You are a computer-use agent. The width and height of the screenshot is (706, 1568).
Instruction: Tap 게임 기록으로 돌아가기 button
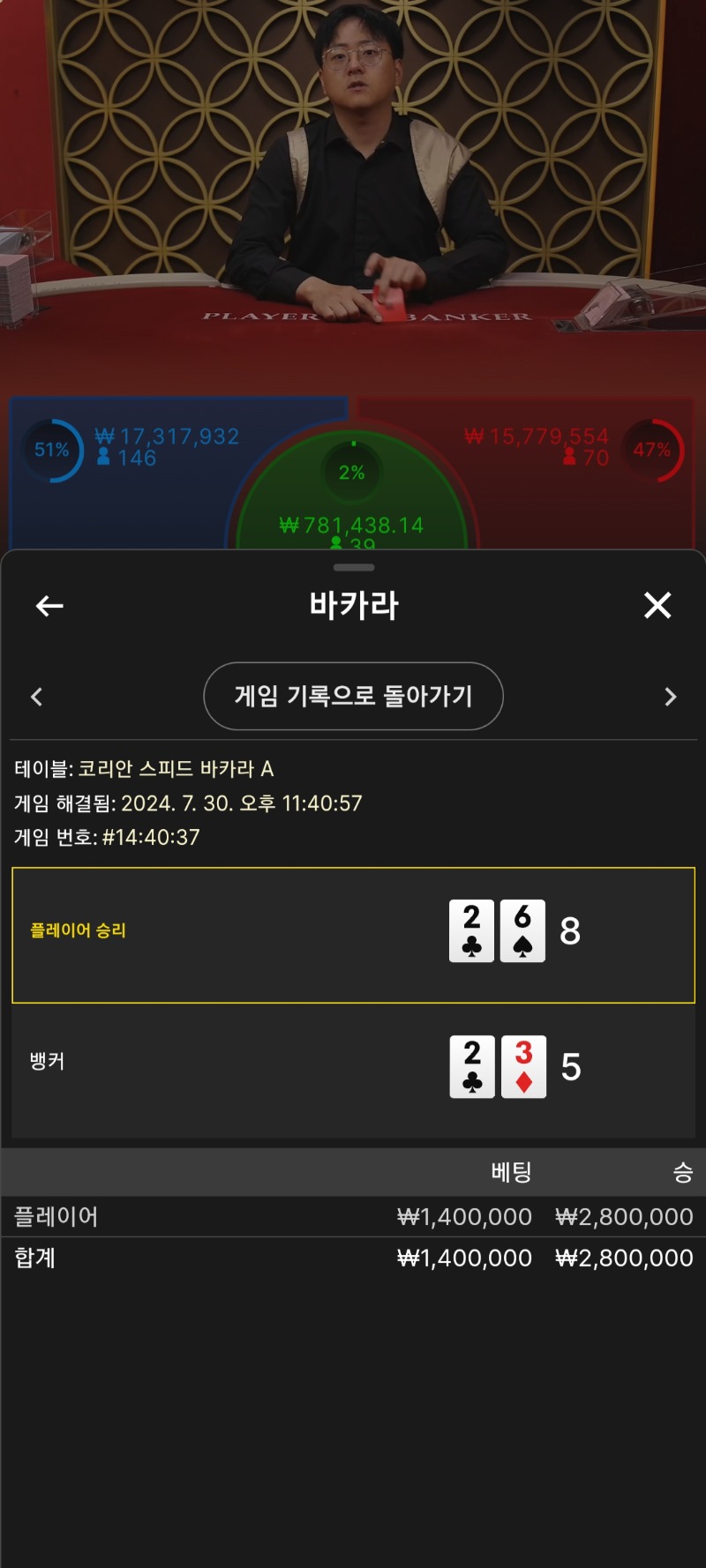[x=353, y=696]
